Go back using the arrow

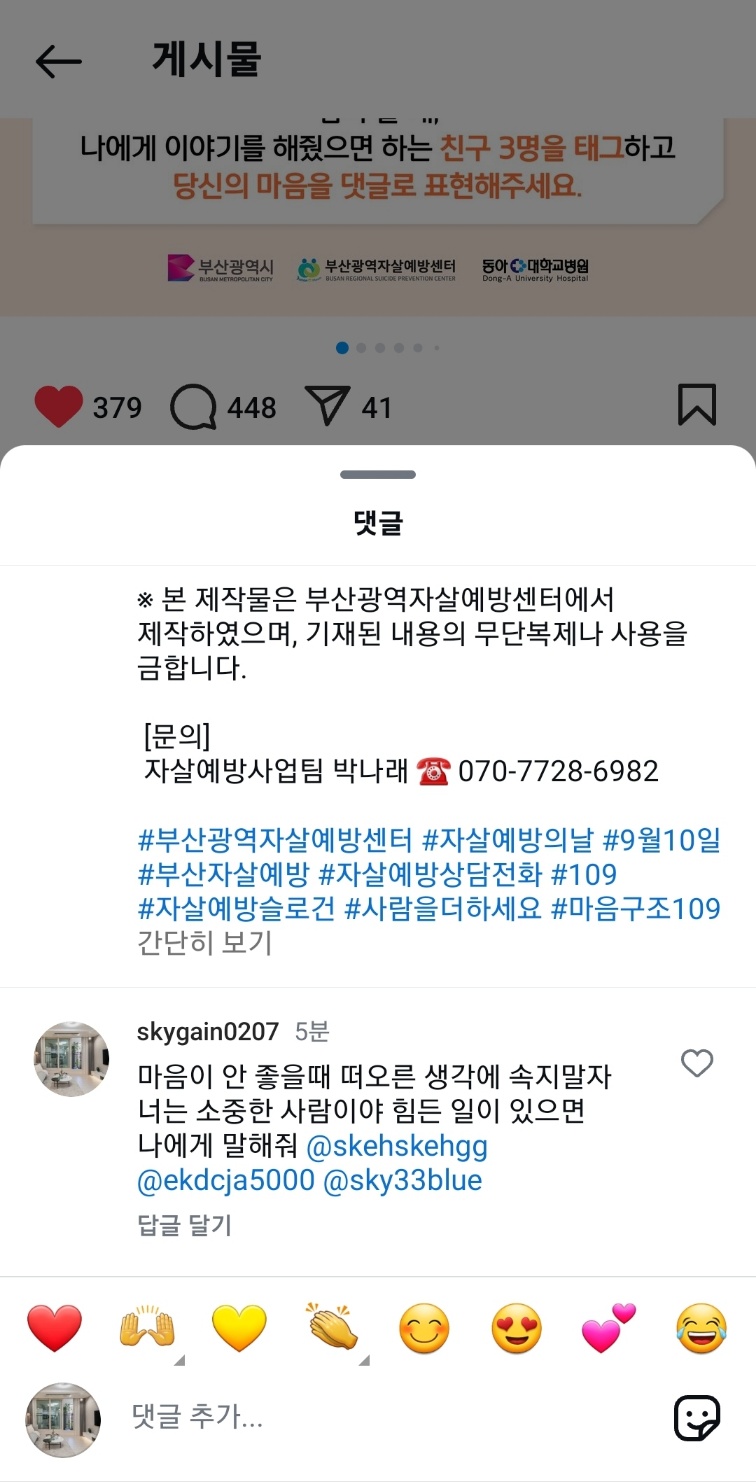[58, 62]
